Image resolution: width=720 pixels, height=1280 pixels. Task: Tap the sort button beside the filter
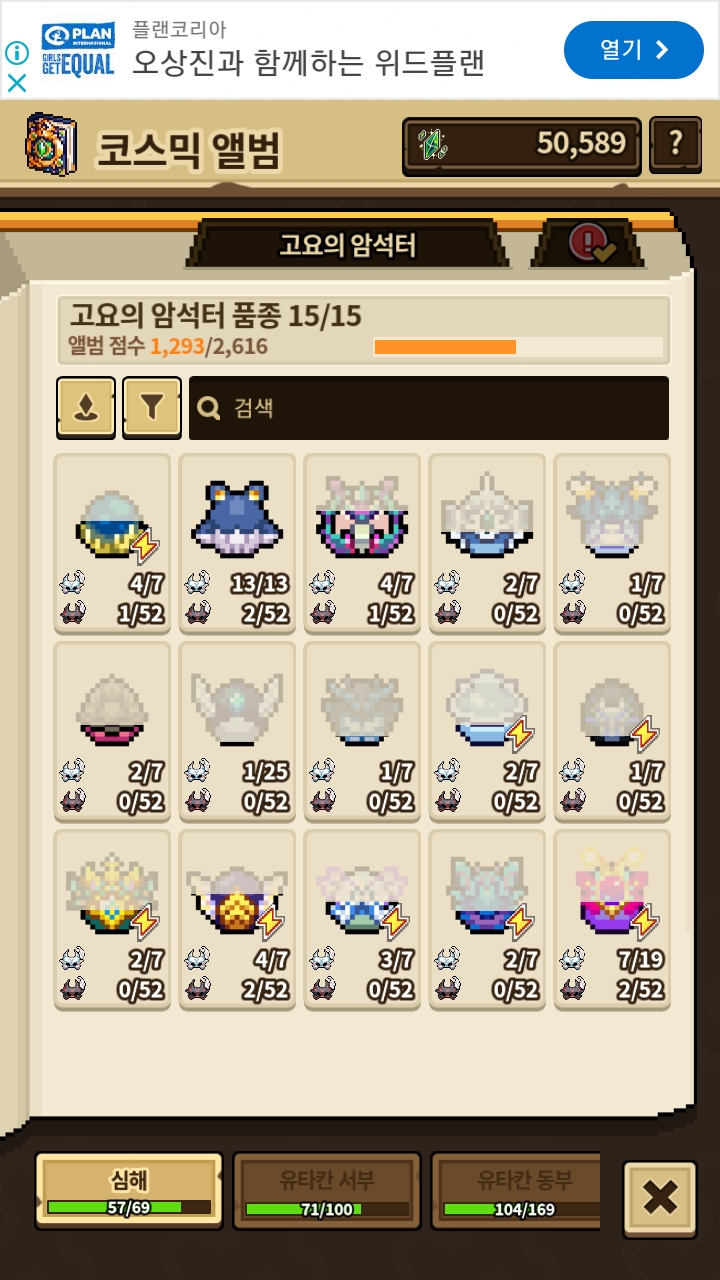86,407
